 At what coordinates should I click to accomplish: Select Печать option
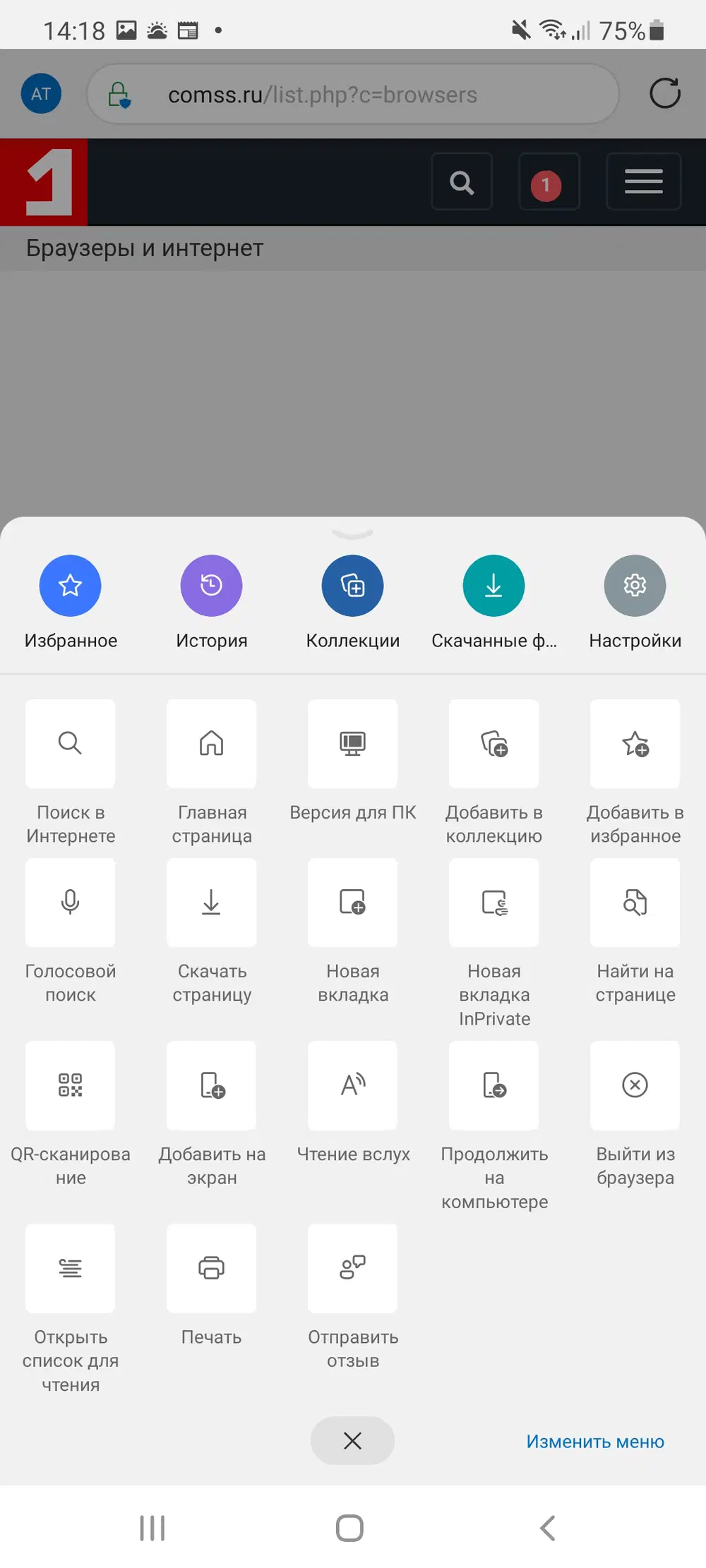point(211,1268)
